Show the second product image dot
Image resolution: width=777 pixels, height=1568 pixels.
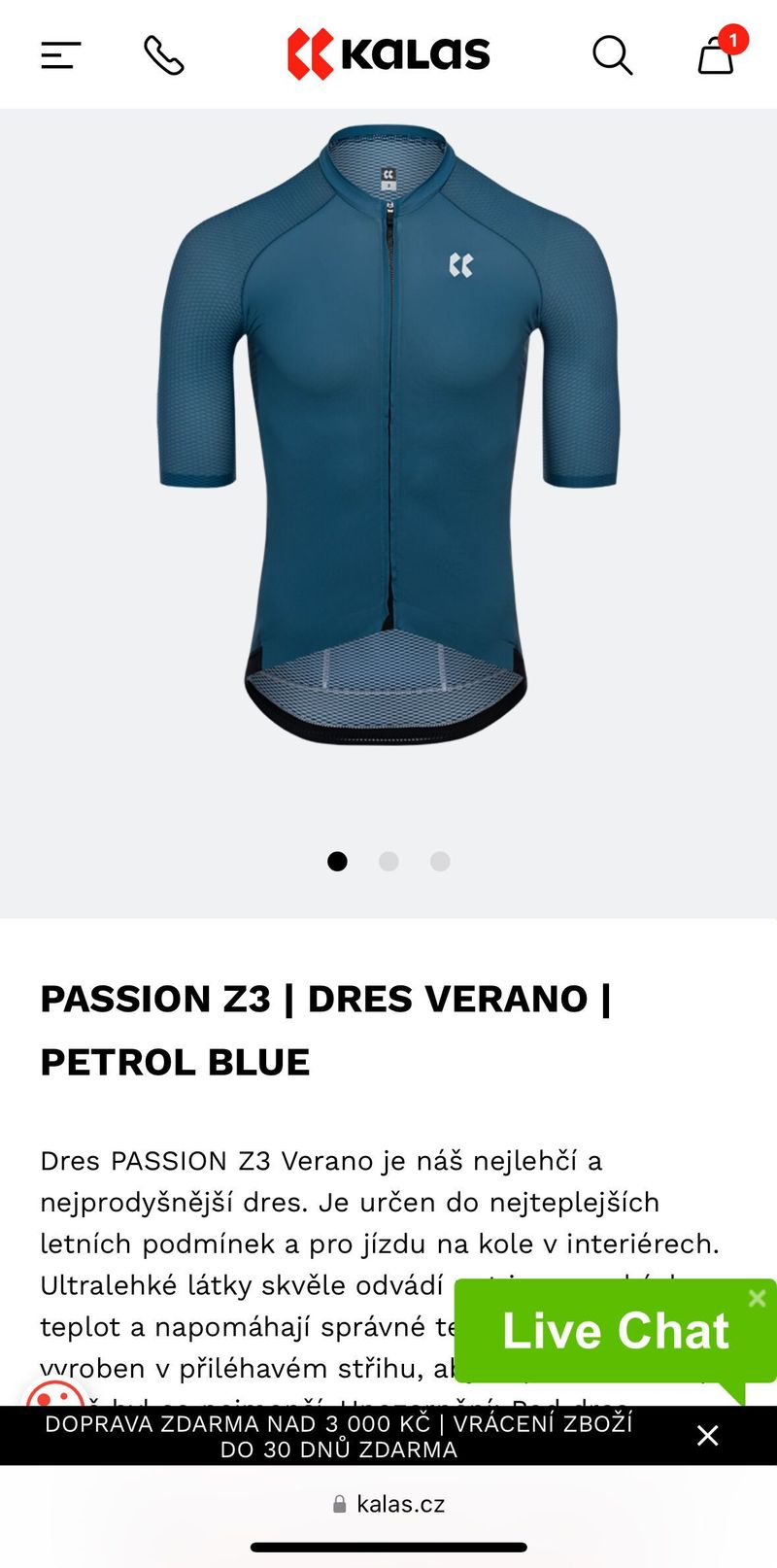(388, 862)
